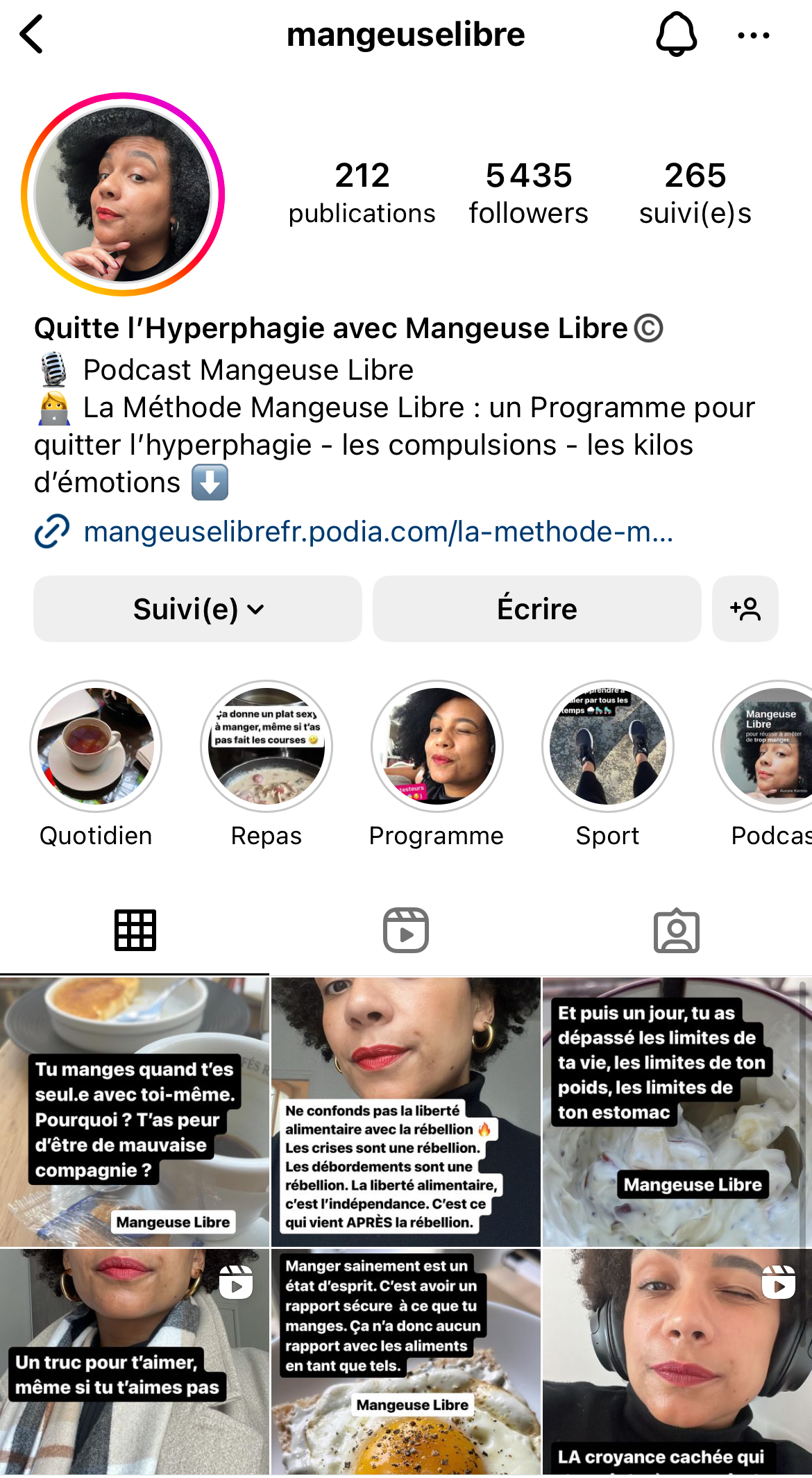Open the notifications bell
The image size is (812, 1478).
point(676,34)
